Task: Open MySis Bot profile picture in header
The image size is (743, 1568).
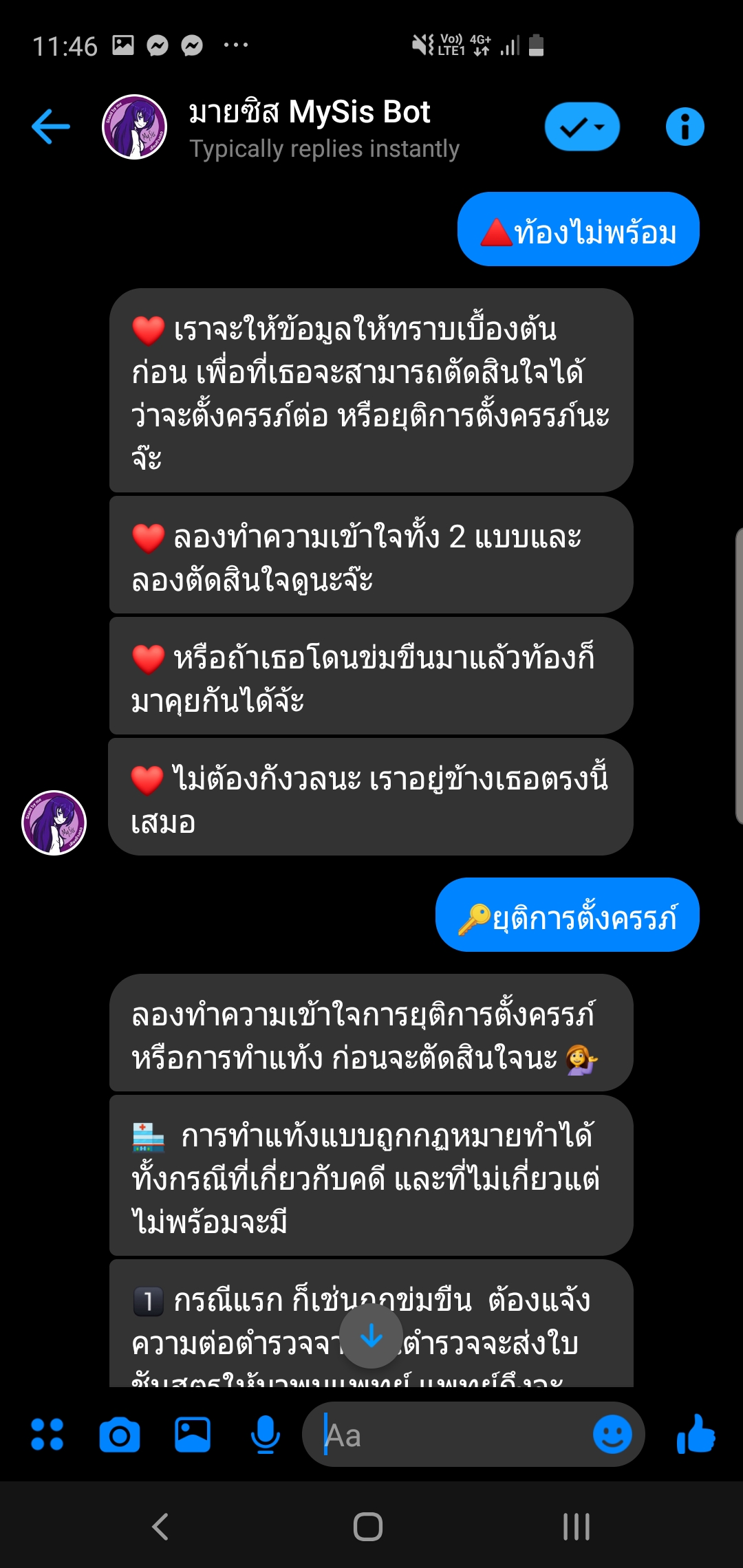Action: (134, 127)
